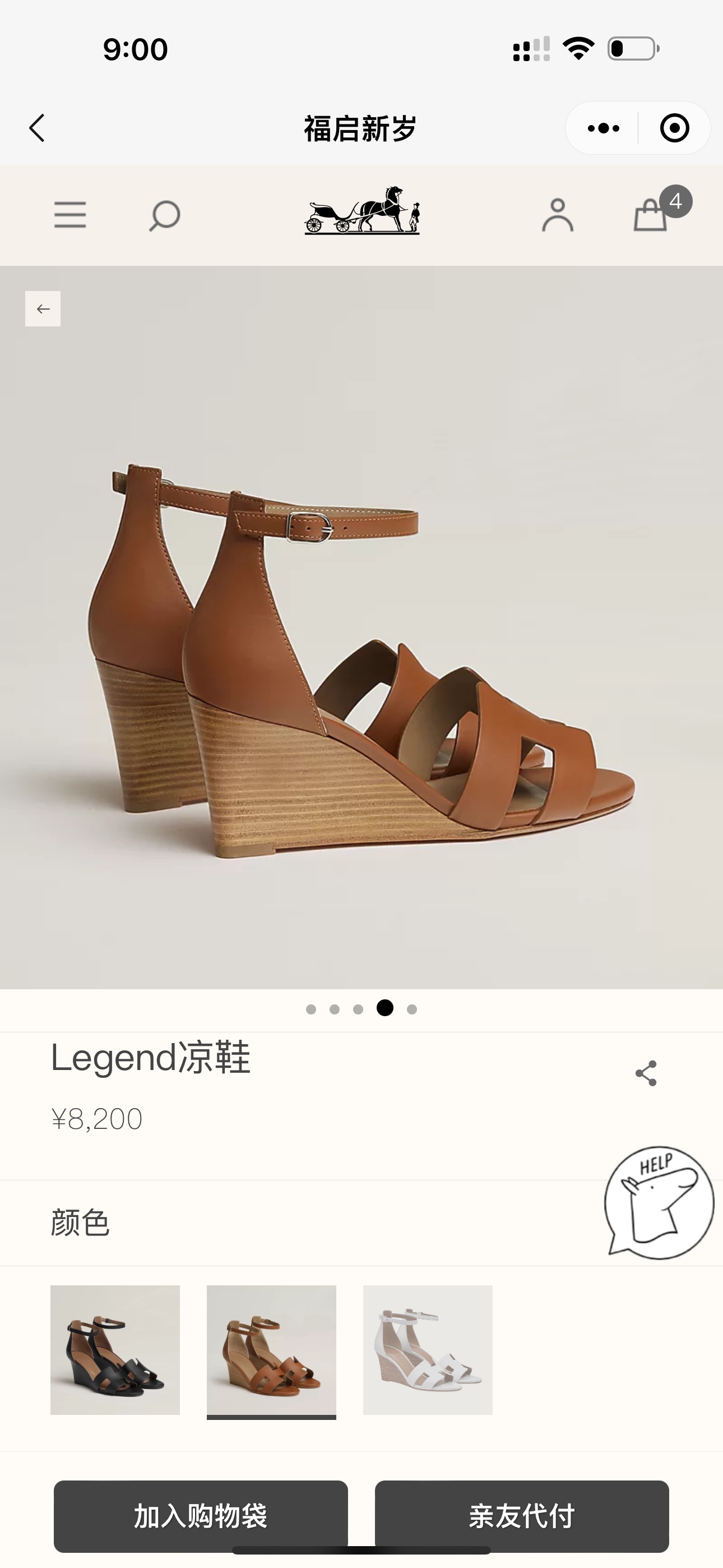This screenshot has height=1568, width=723.
Task: Open the search magnifier
Action: click(x=164, y=215)
